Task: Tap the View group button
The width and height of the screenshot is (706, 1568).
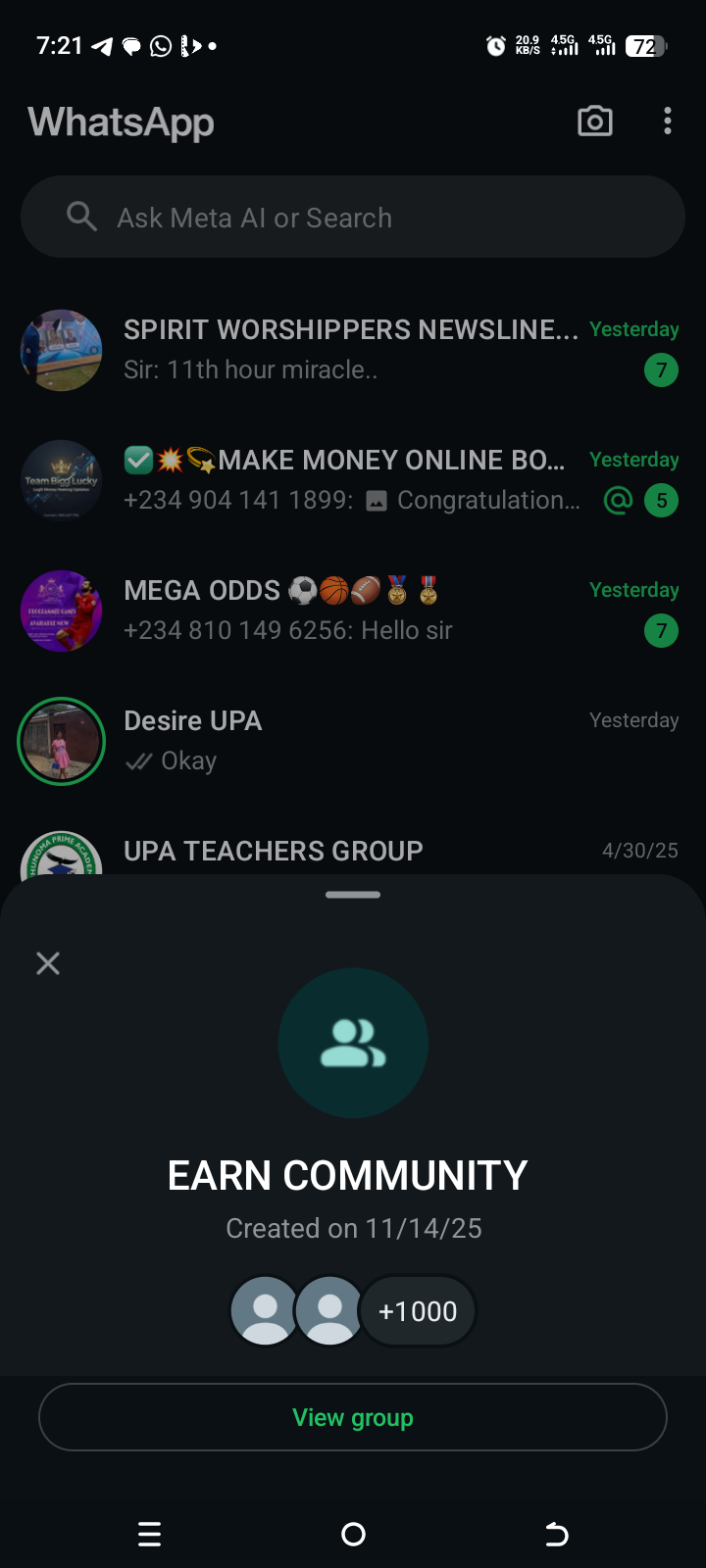Action: [353, 1417]
